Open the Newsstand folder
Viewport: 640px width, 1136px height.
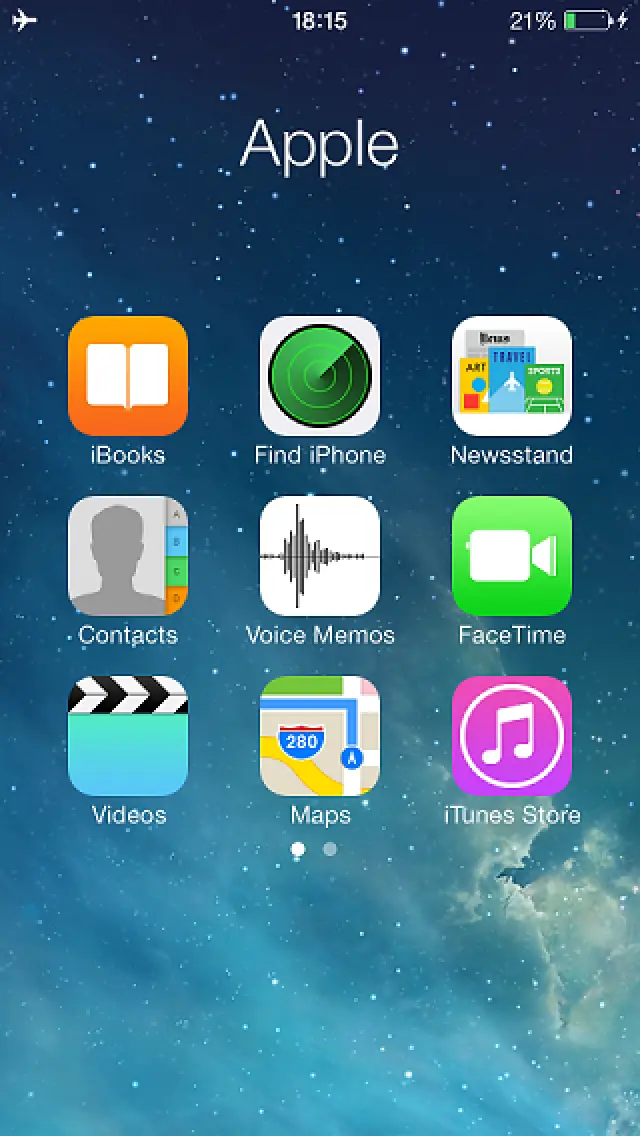click(512, 376)
